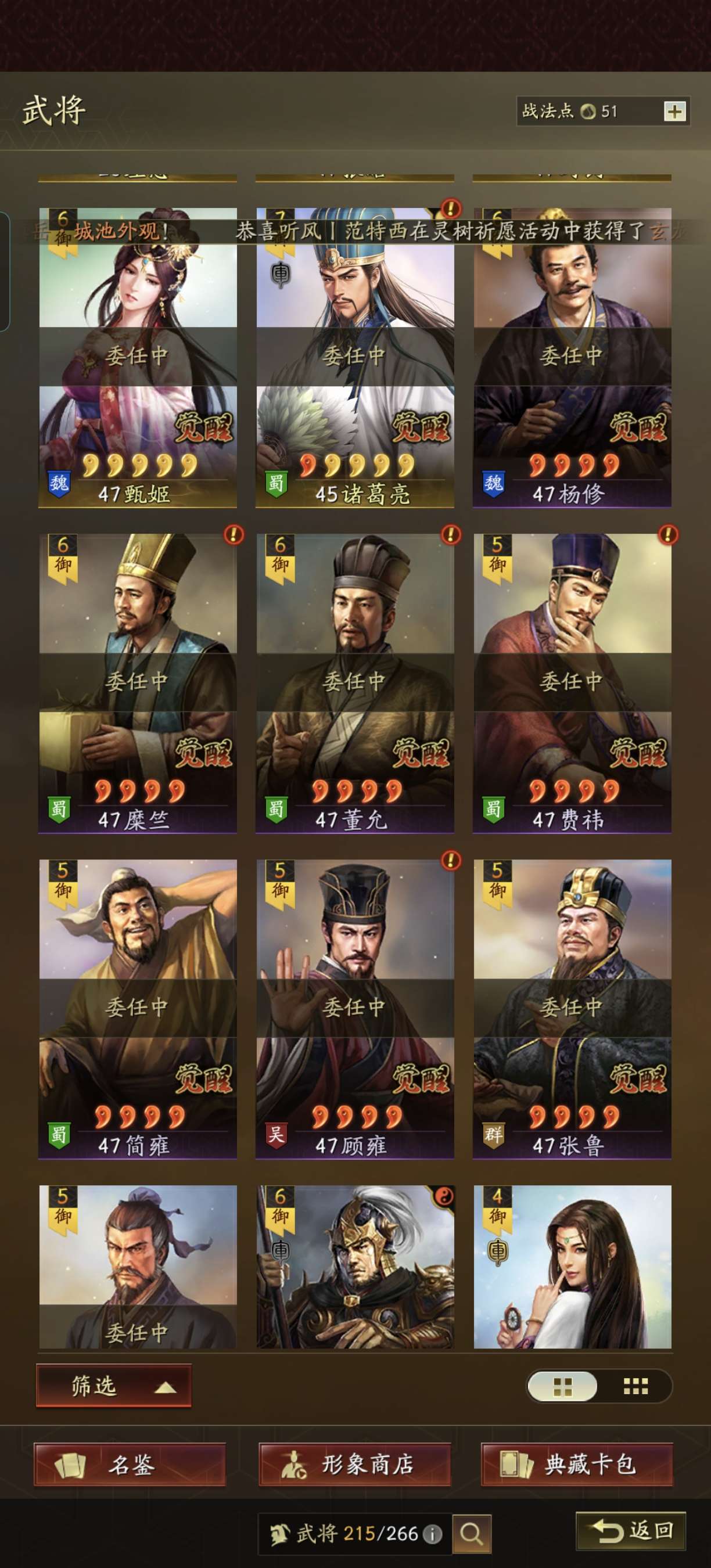This screenshot has height=1568, width=711.
Task: Show info about the 武将 215/266 count
Action: tap(432, 1534)
